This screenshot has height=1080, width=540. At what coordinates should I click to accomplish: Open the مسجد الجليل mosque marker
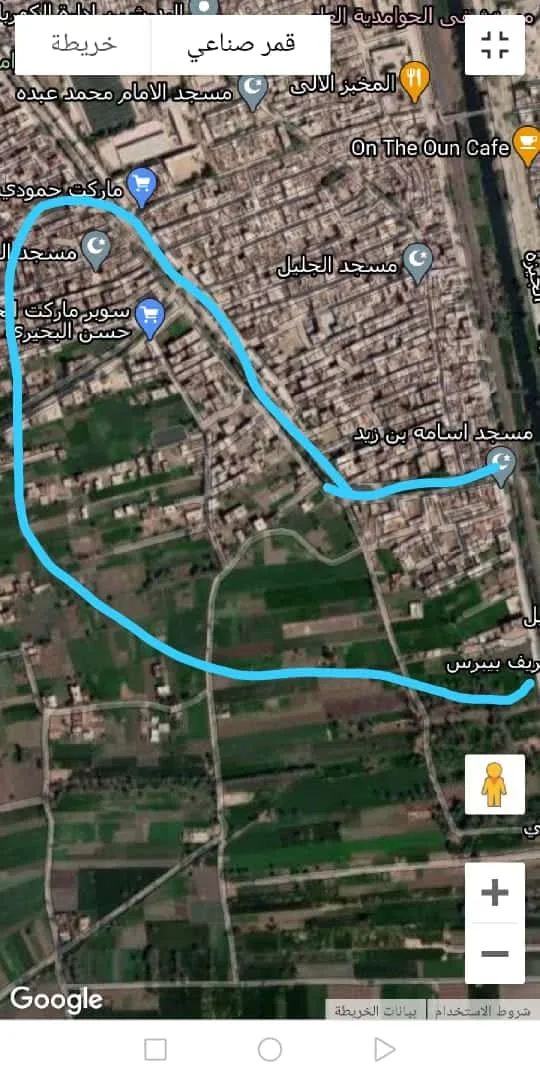tap(417, 264)
